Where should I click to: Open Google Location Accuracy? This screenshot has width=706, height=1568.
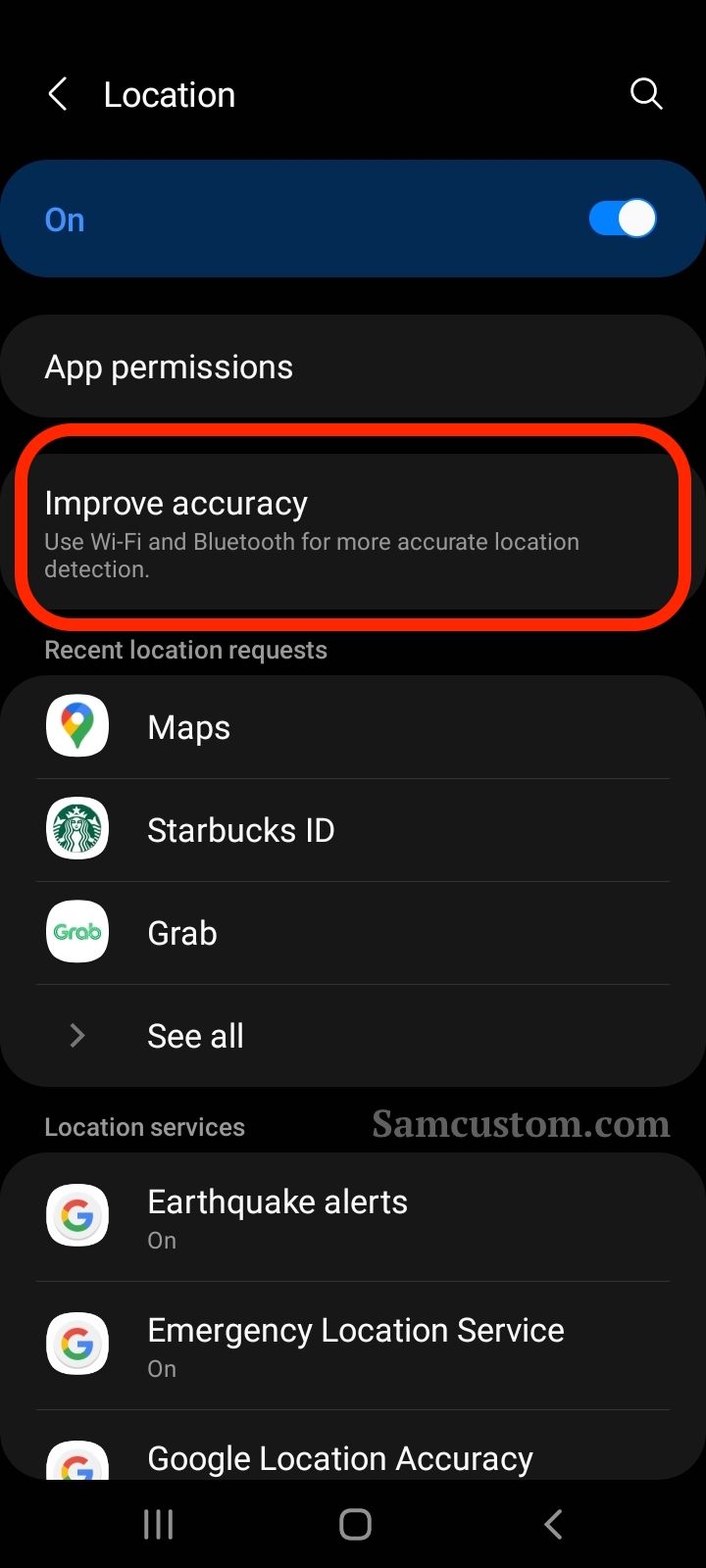(353, 1458)
